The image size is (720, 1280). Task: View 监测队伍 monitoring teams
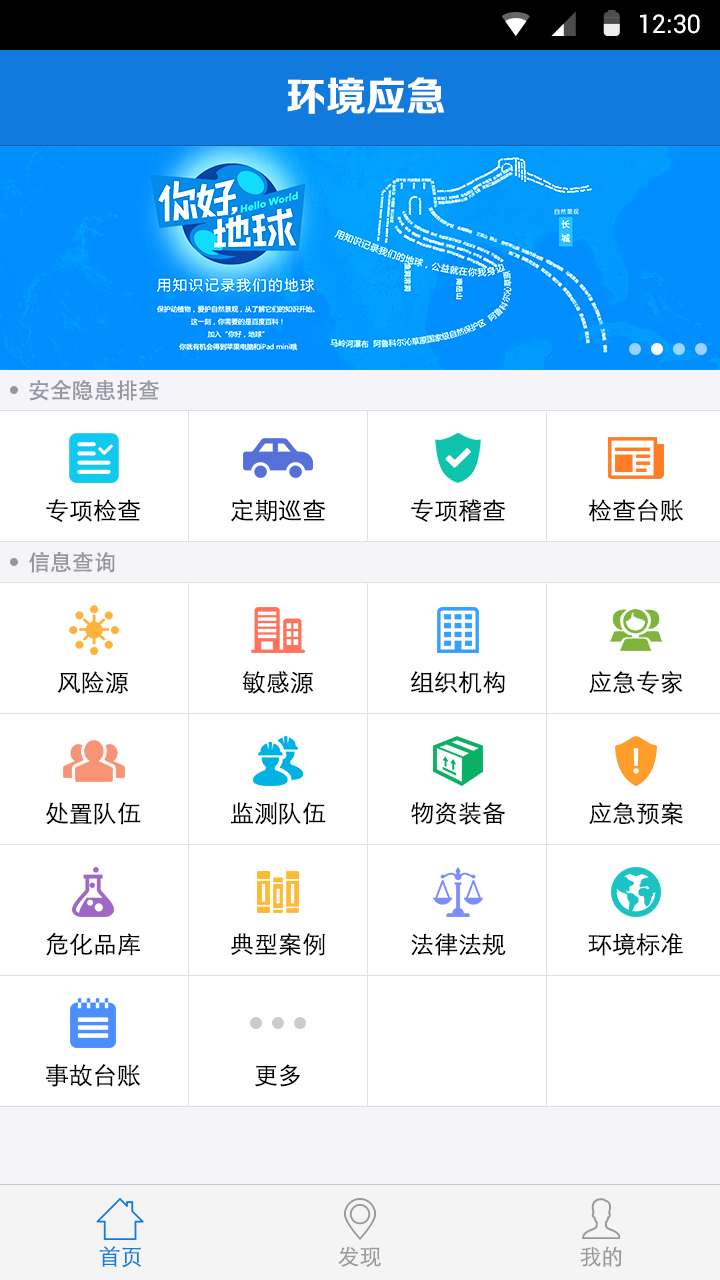tap(277, 780)
